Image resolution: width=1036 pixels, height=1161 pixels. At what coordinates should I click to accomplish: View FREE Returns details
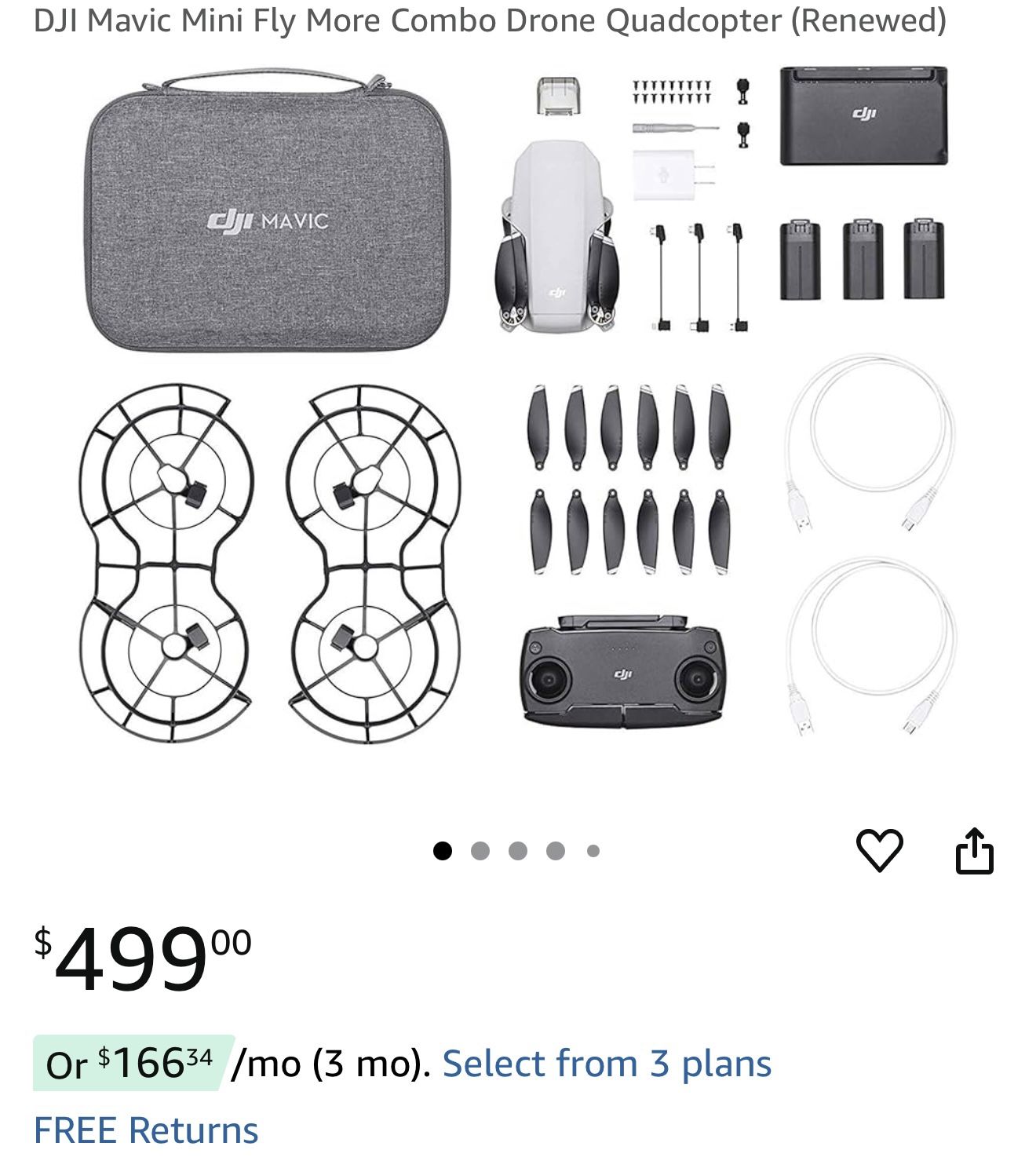[146, 1130]
